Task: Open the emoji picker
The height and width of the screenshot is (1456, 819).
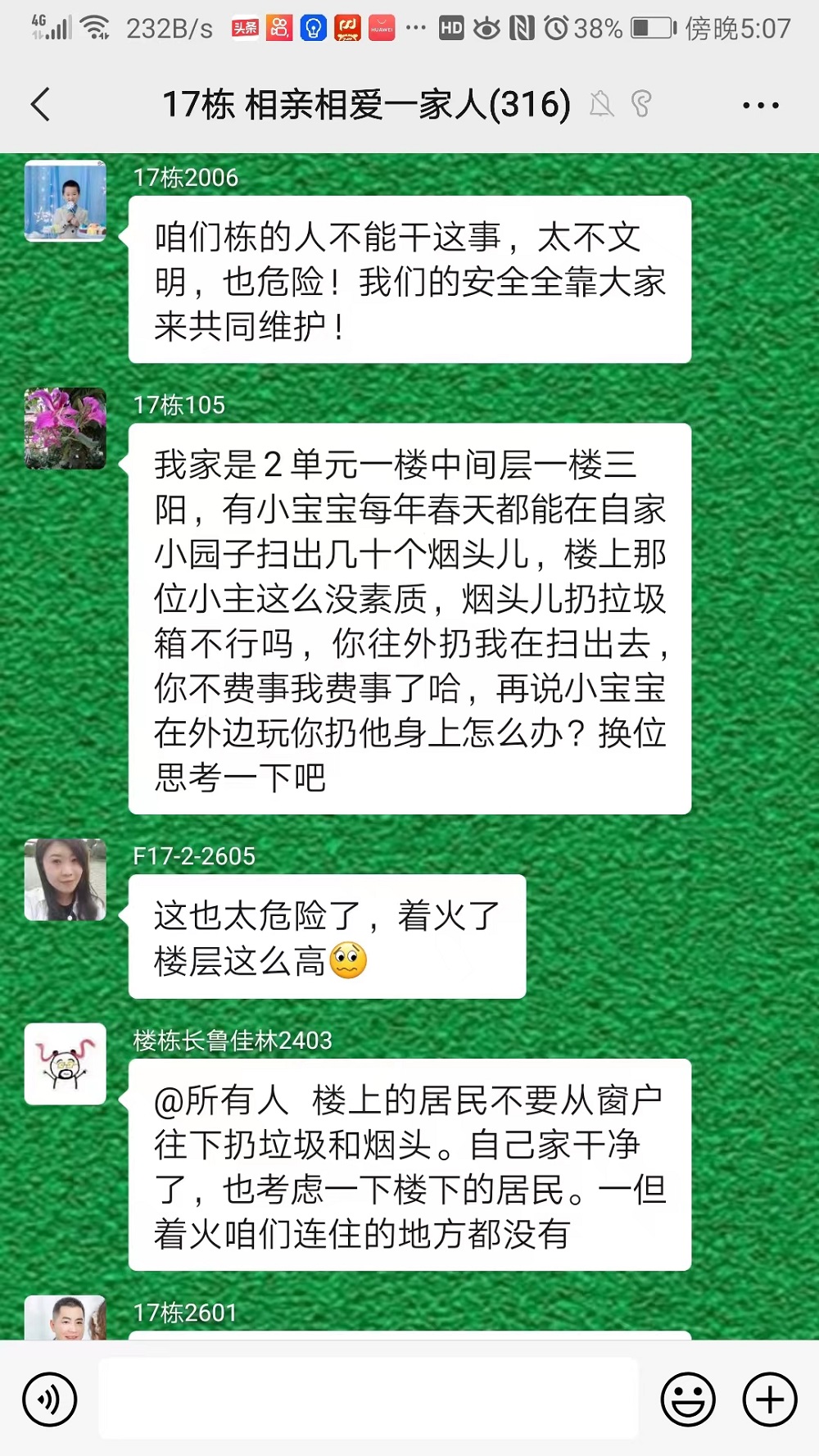Action: [688, 1399]
